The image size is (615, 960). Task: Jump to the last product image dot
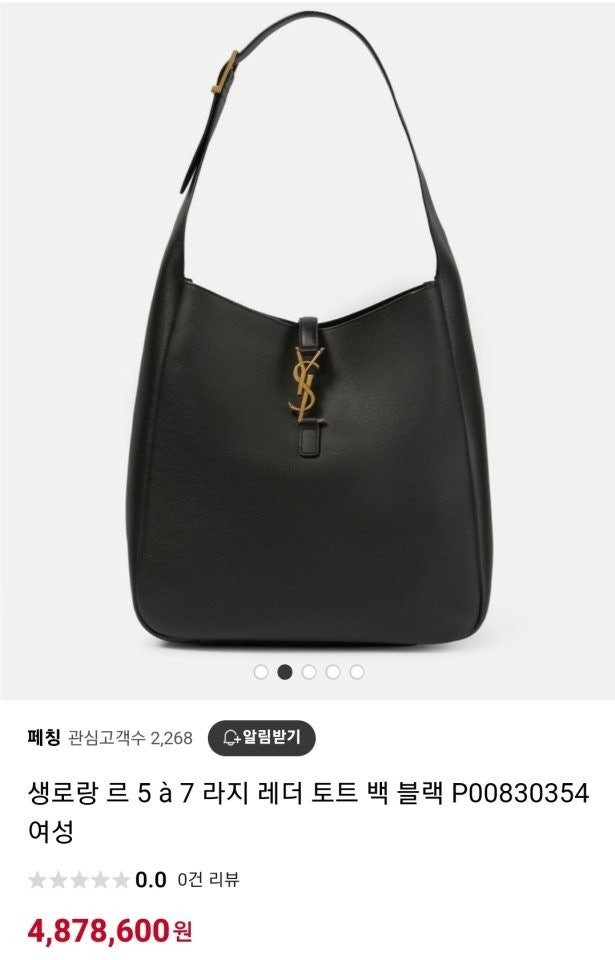point(357,672)
